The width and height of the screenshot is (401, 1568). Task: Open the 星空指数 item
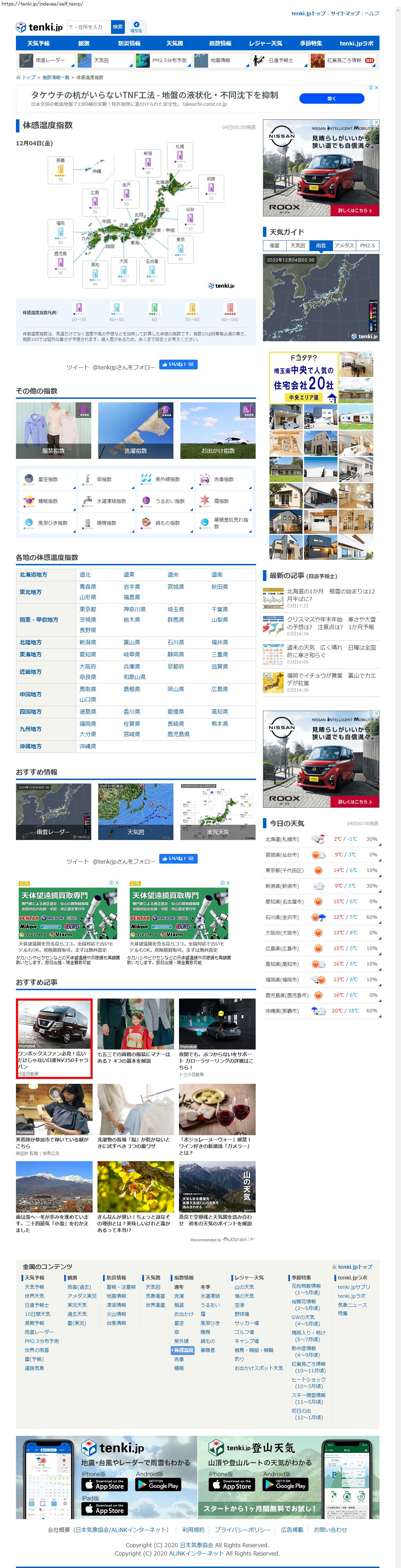pos(48,480)
